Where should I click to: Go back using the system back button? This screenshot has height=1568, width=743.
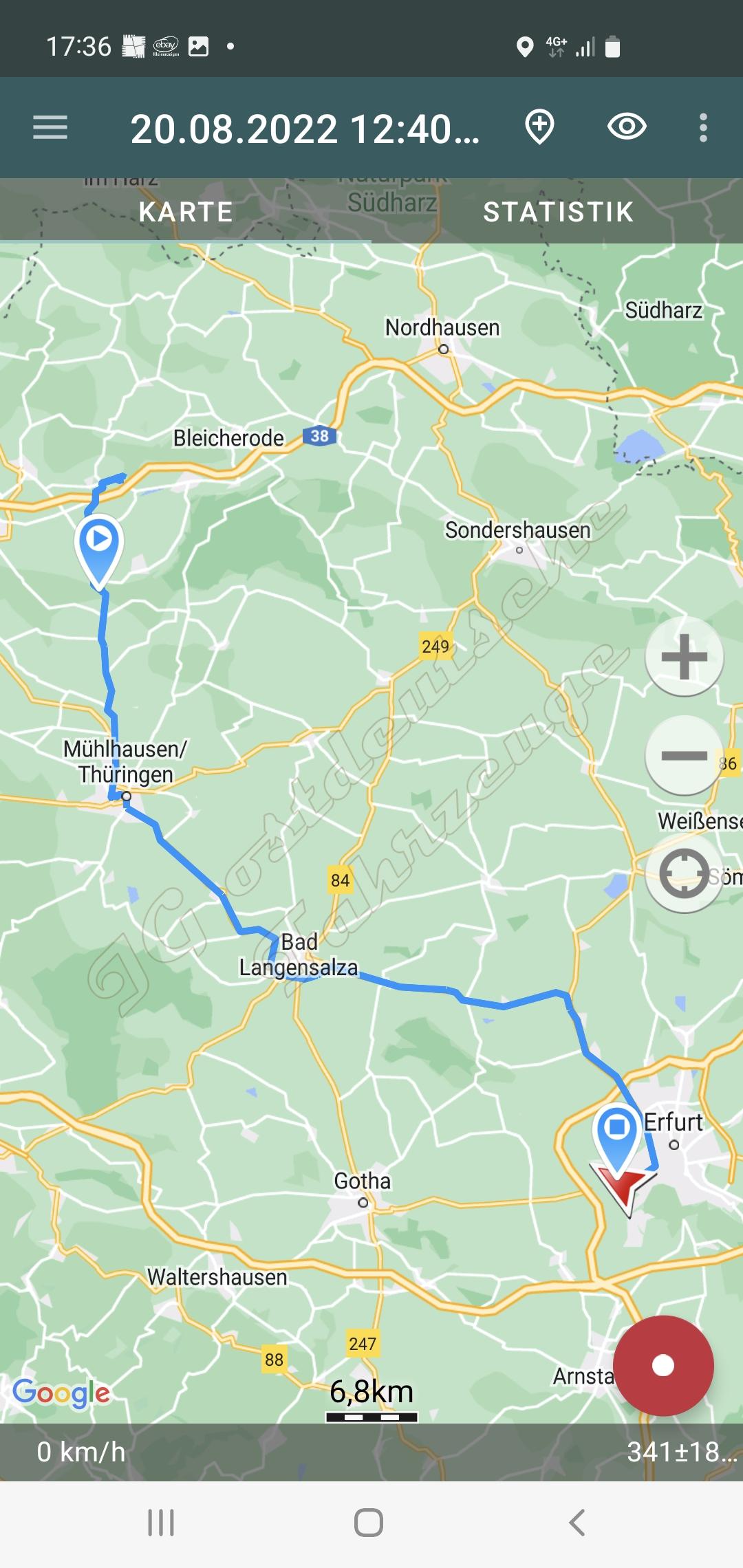(577, 1523)
